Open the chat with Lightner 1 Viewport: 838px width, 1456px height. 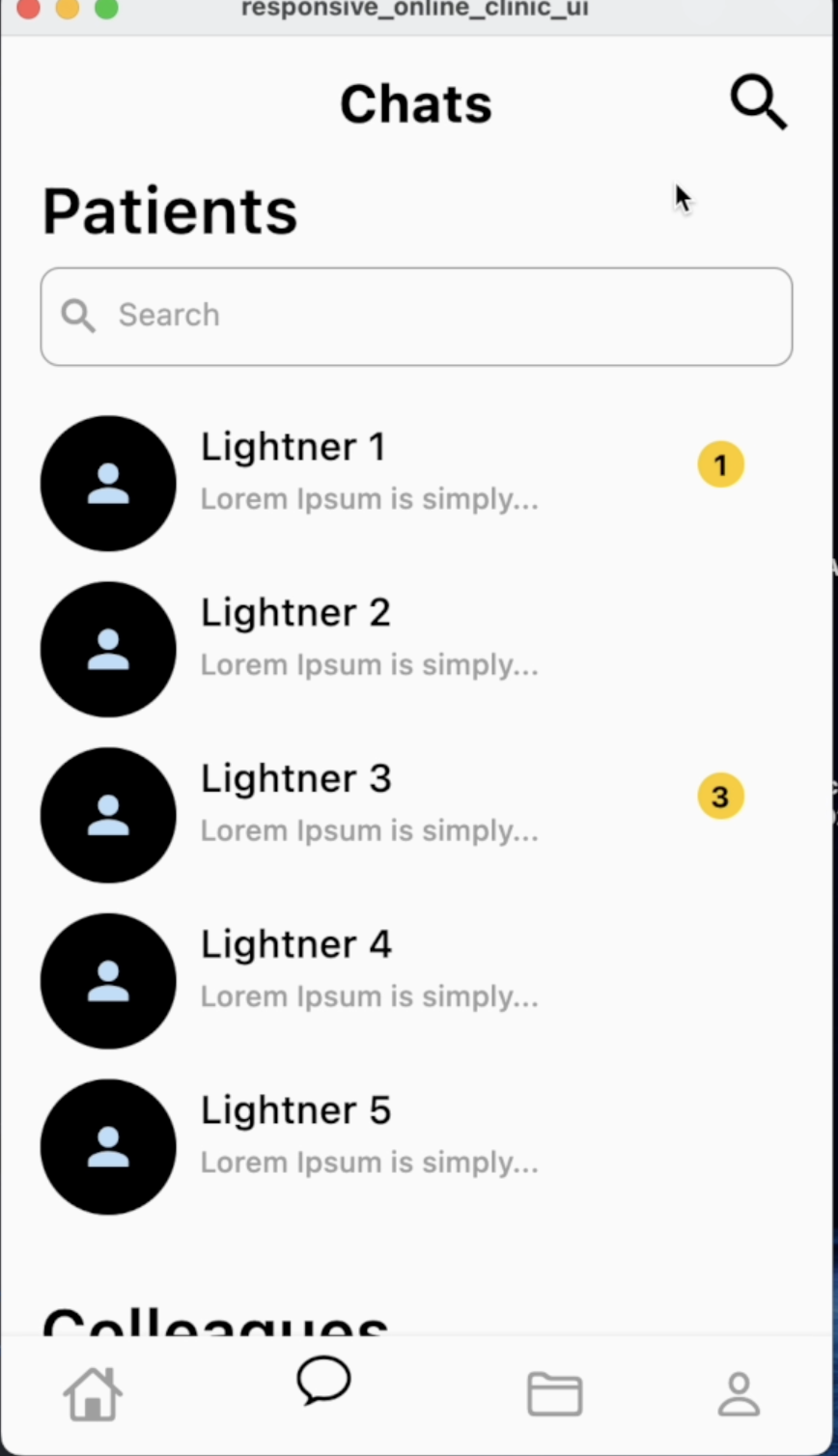tap(416, 483)
